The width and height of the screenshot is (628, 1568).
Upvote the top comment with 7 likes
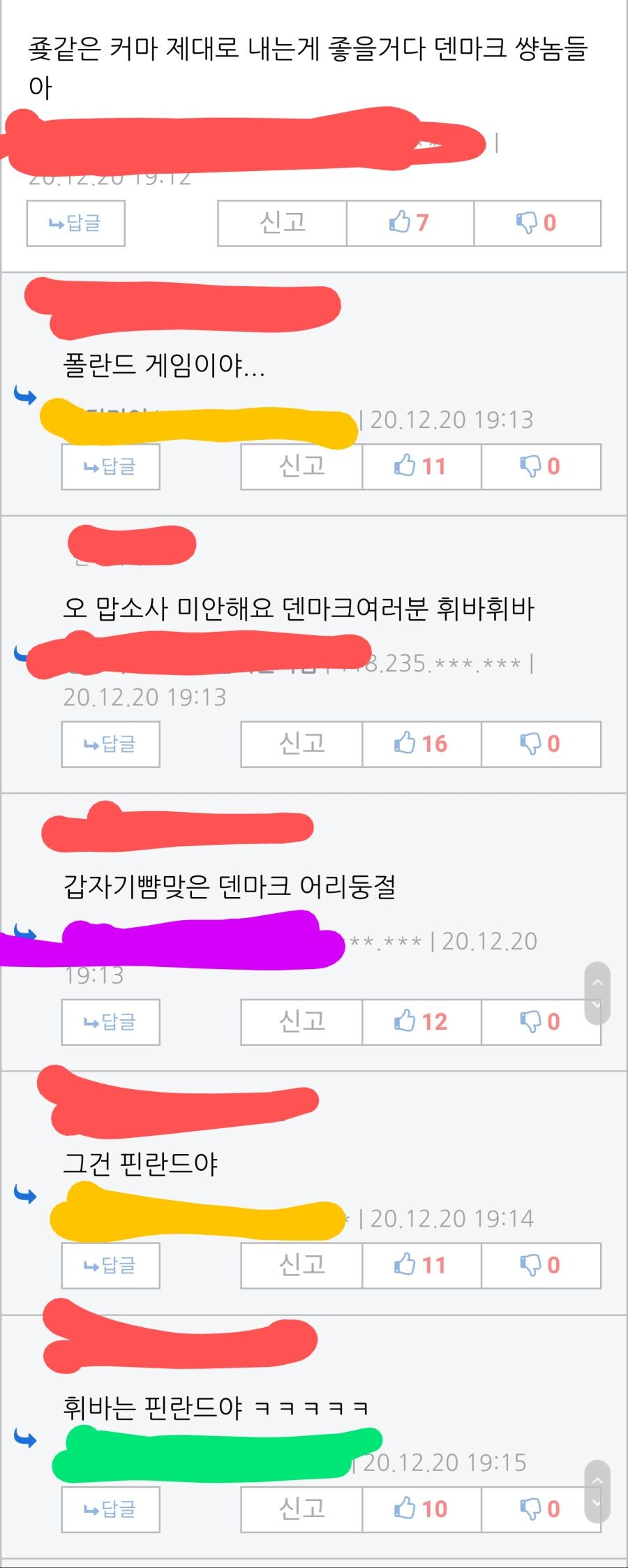(x=410, y=223)
